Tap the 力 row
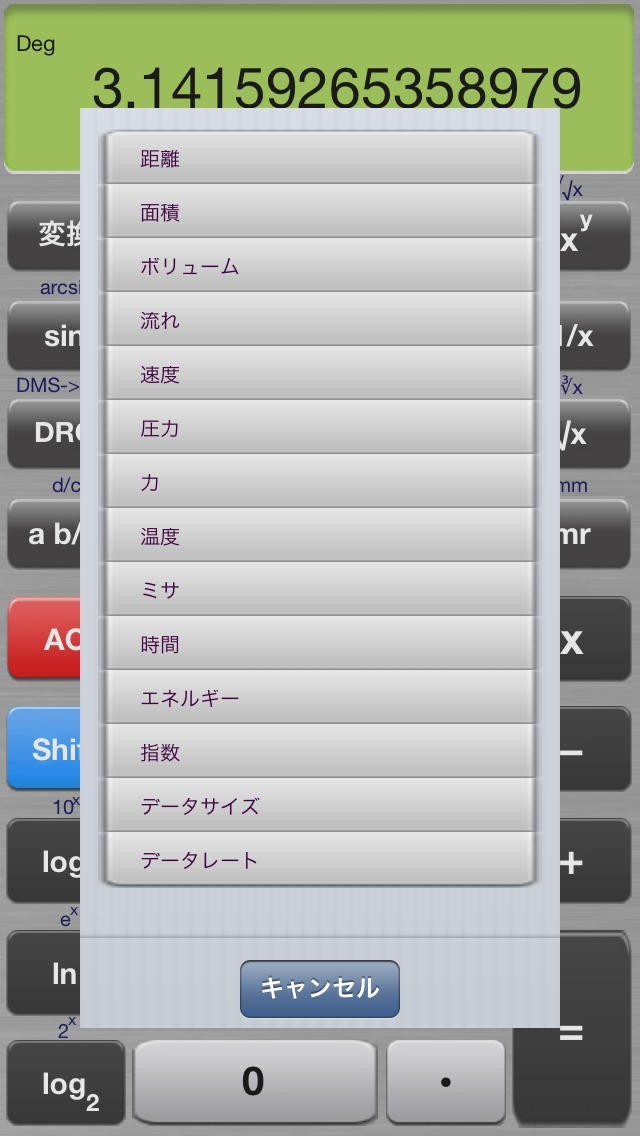Image resolution: width=640 pixels, height=1136 pixels. pos(319,482)
